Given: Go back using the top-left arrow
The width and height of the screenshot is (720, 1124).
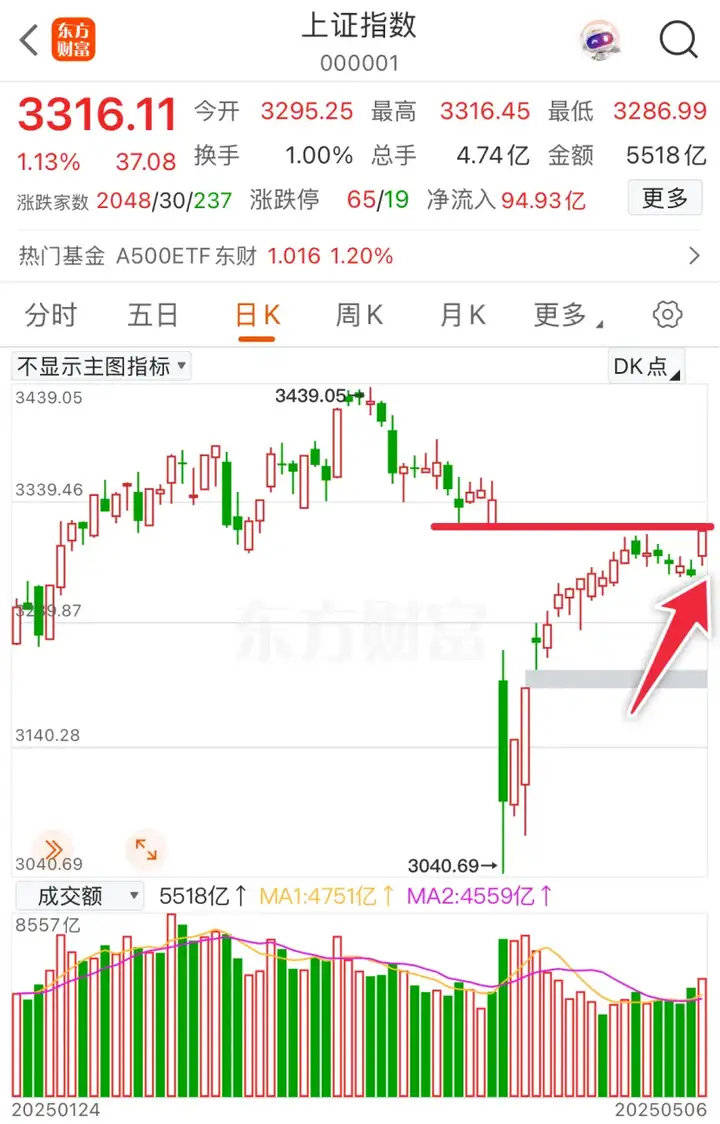Looking at the screenshot, I should coord(29,41).
